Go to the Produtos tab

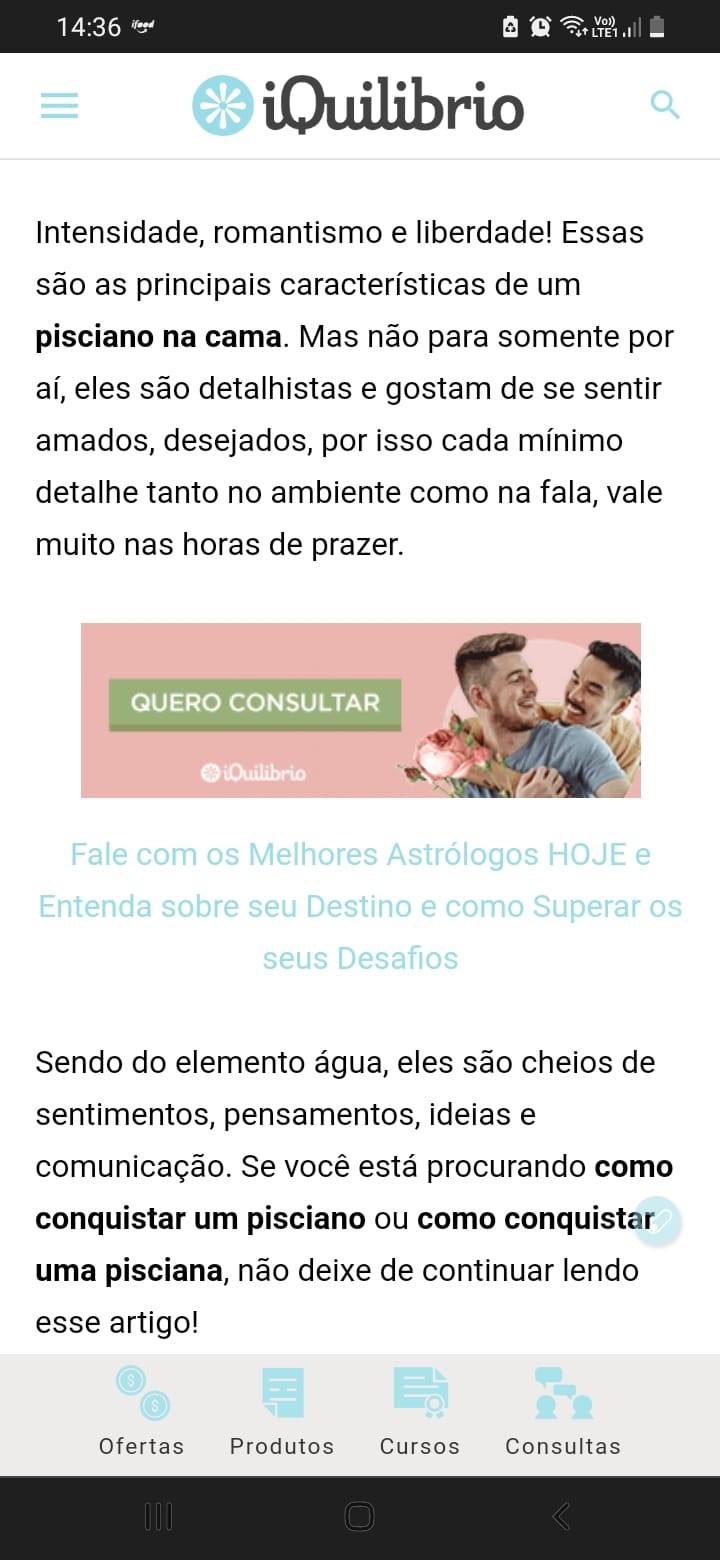pos(282,1412)
